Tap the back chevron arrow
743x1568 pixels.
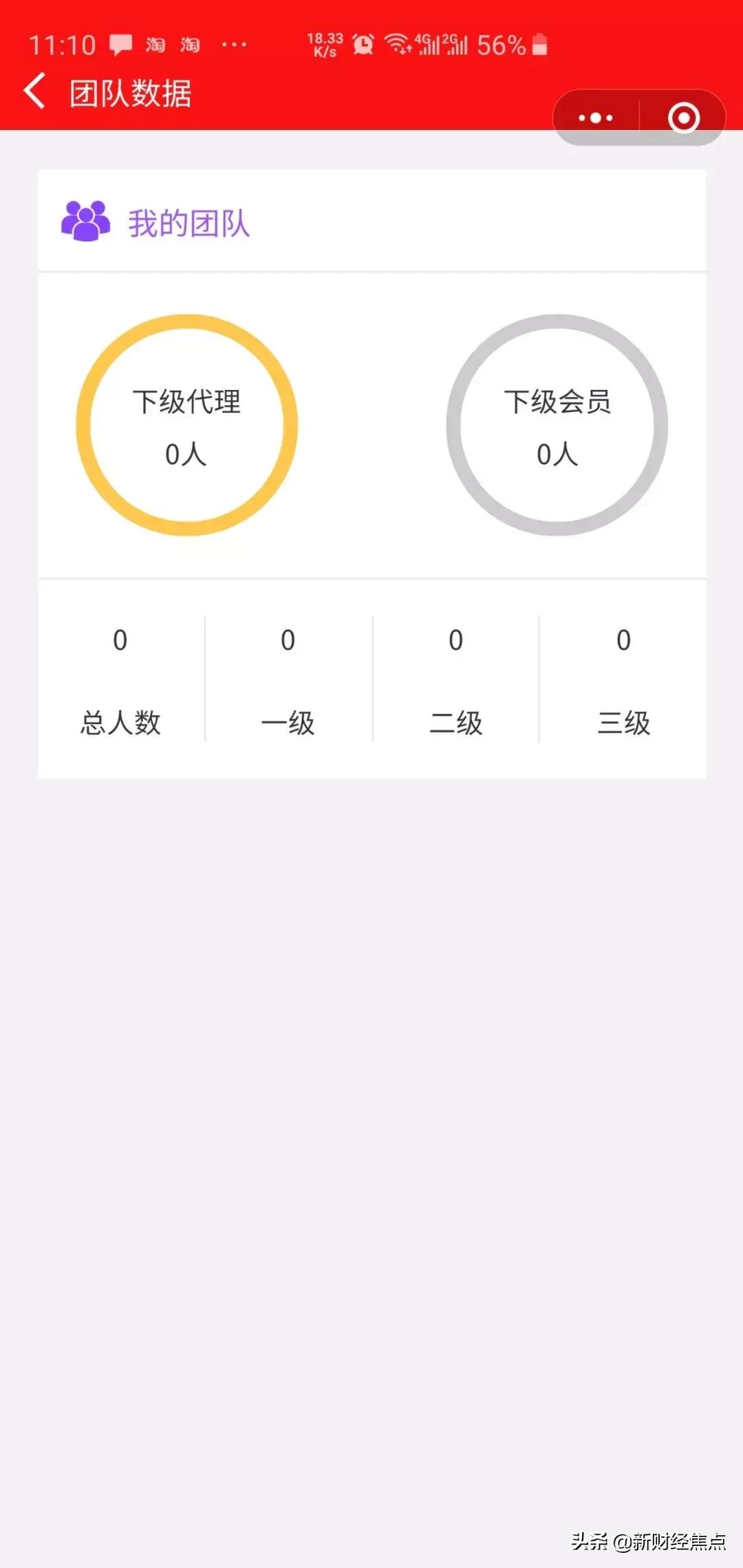34,90
